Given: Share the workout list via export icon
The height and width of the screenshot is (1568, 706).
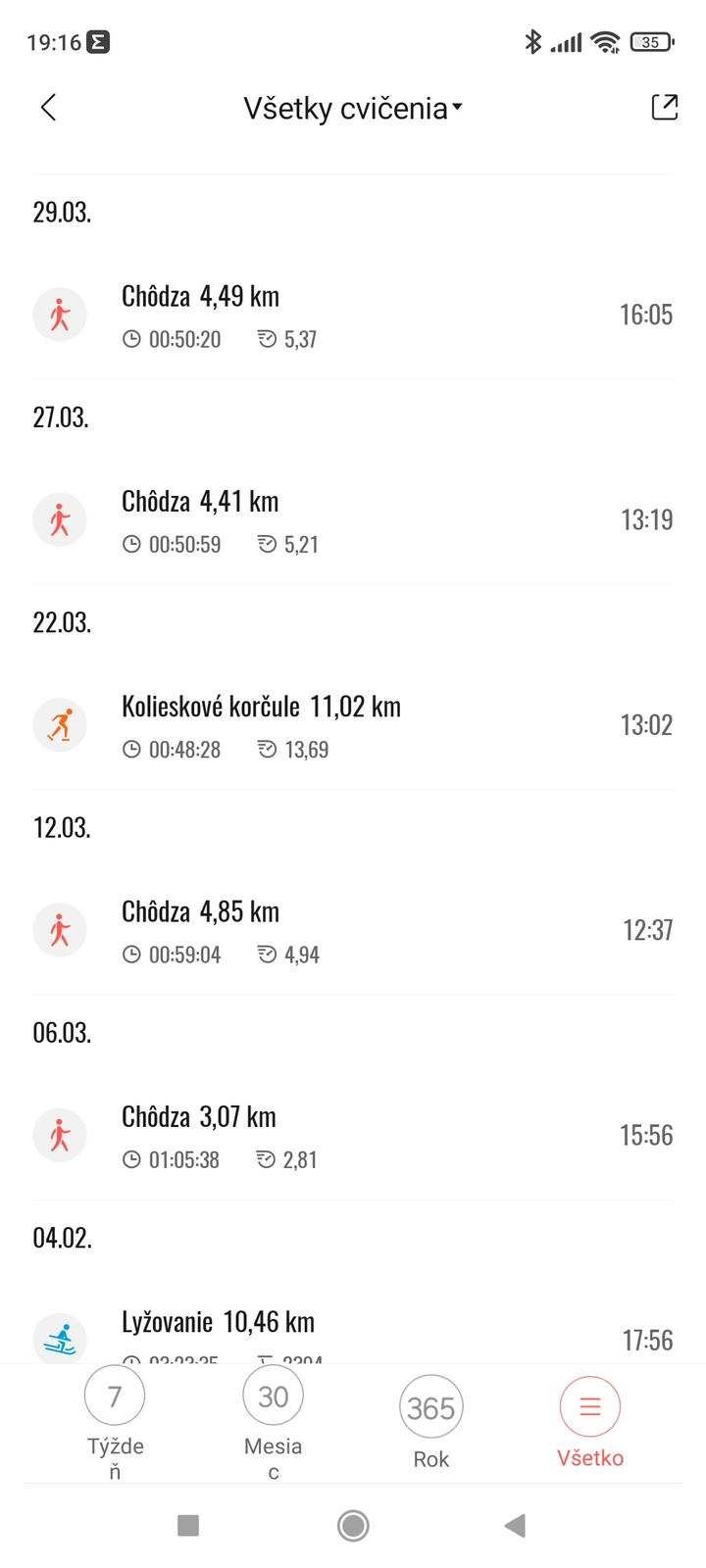Looking at the screenshot, I should tap(664, 108).
